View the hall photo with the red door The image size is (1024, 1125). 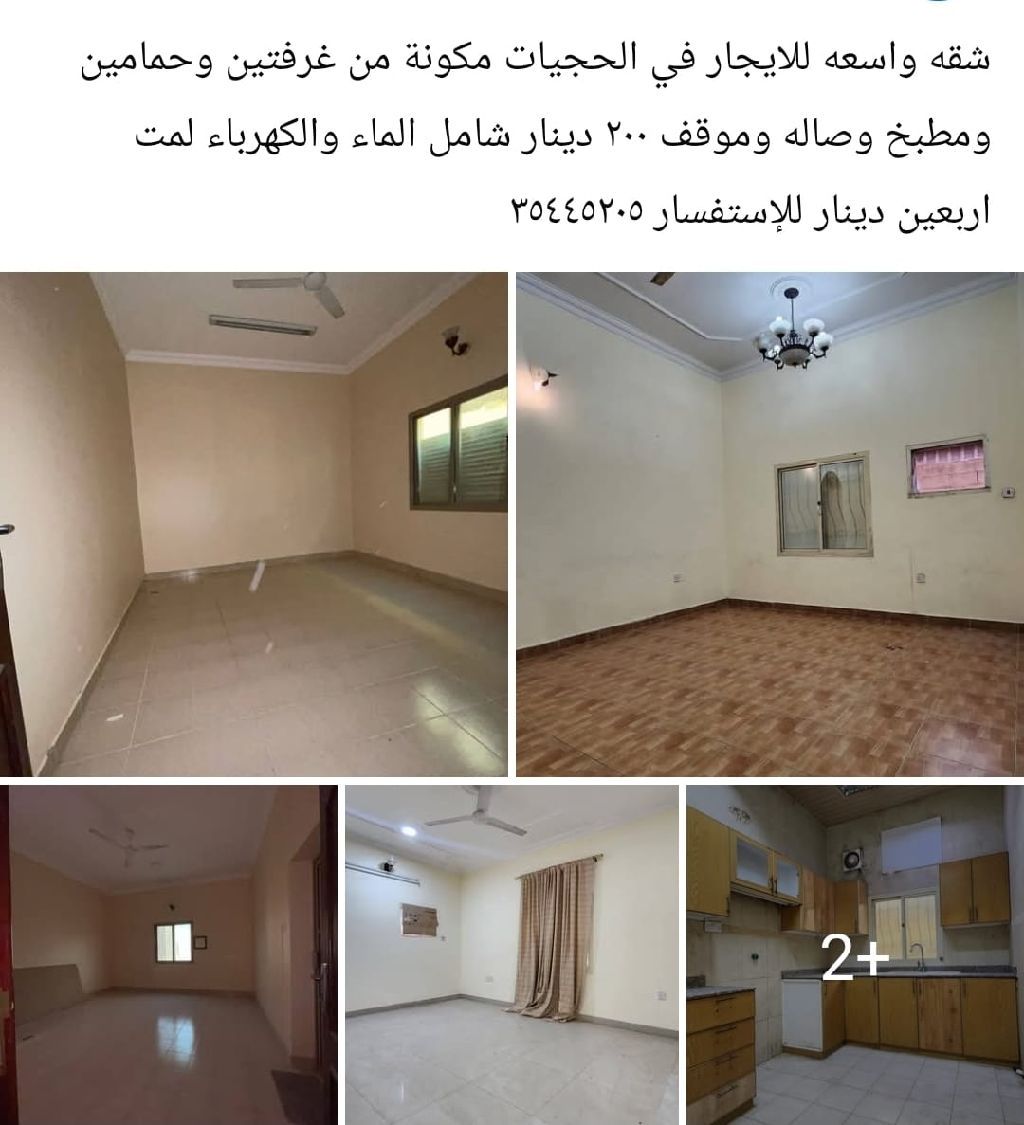[x=168, y=954]
